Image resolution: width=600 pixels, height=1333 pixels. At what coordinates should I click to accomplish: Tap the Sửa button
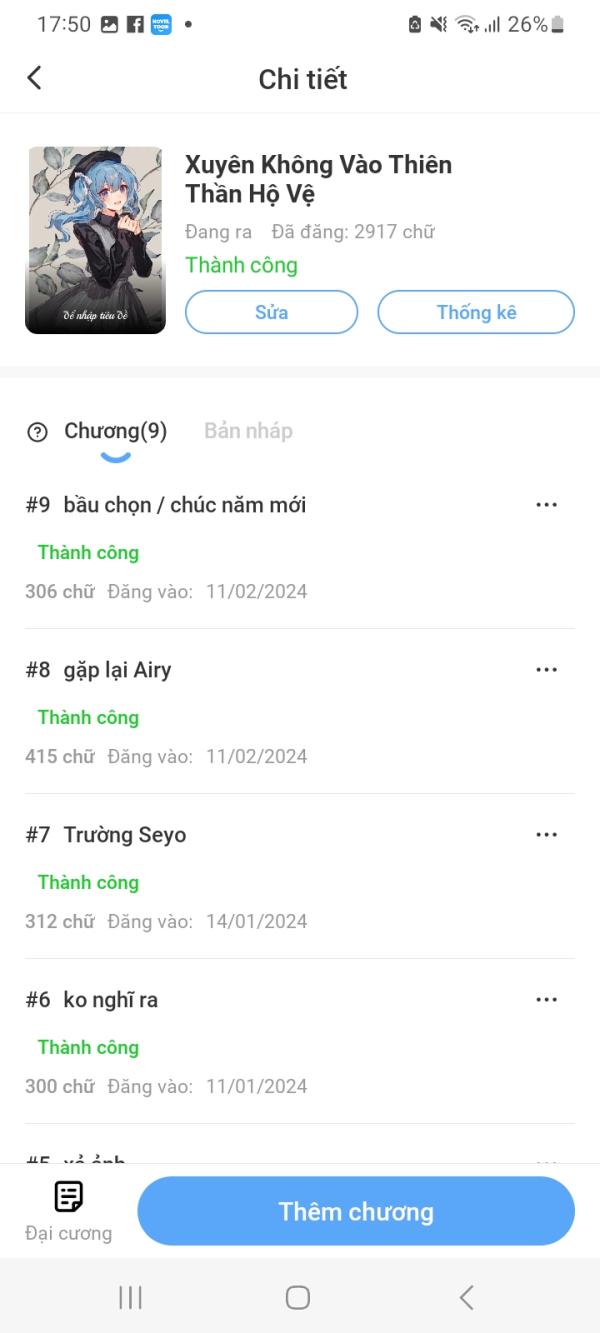[x=271, y=312]
